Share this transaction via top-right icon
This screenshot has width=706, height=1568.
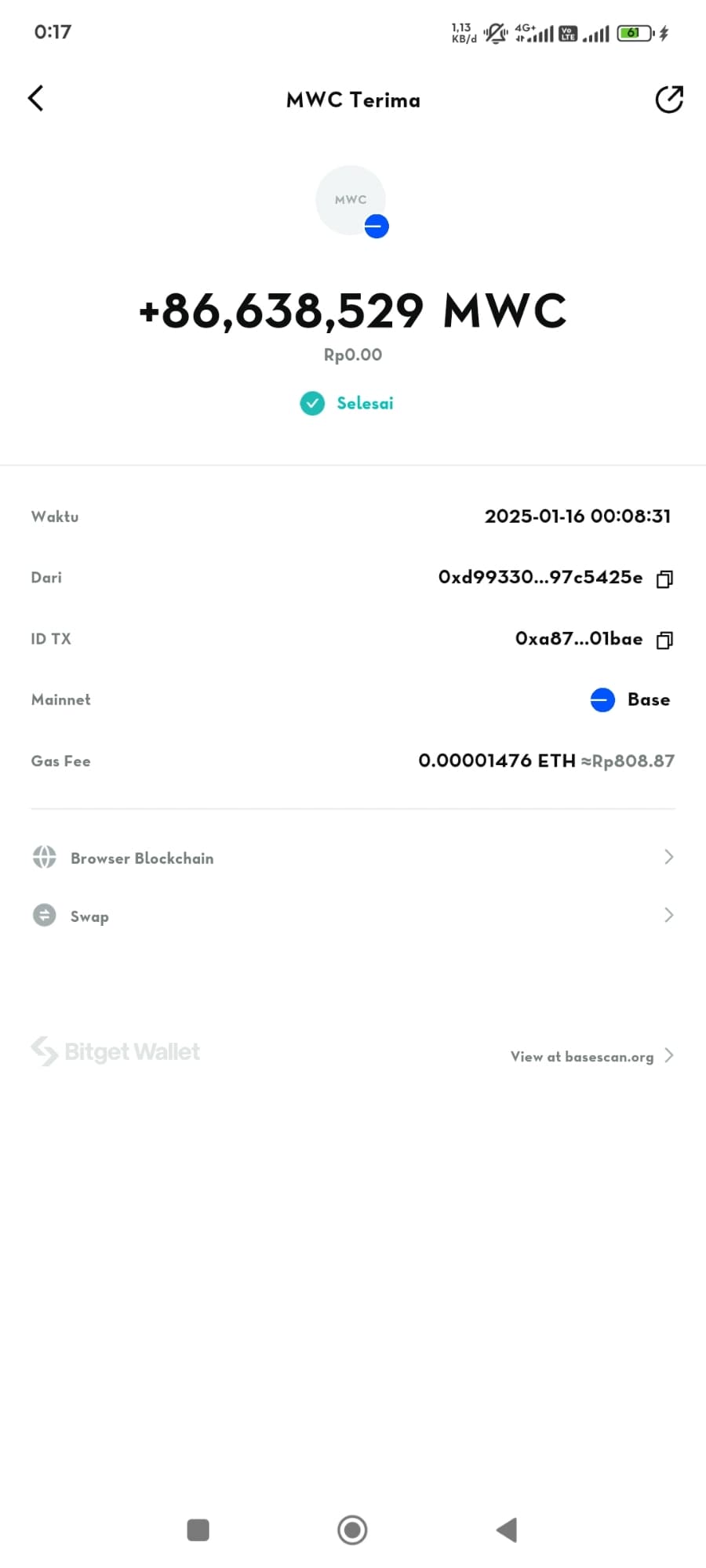coord(668,100)
